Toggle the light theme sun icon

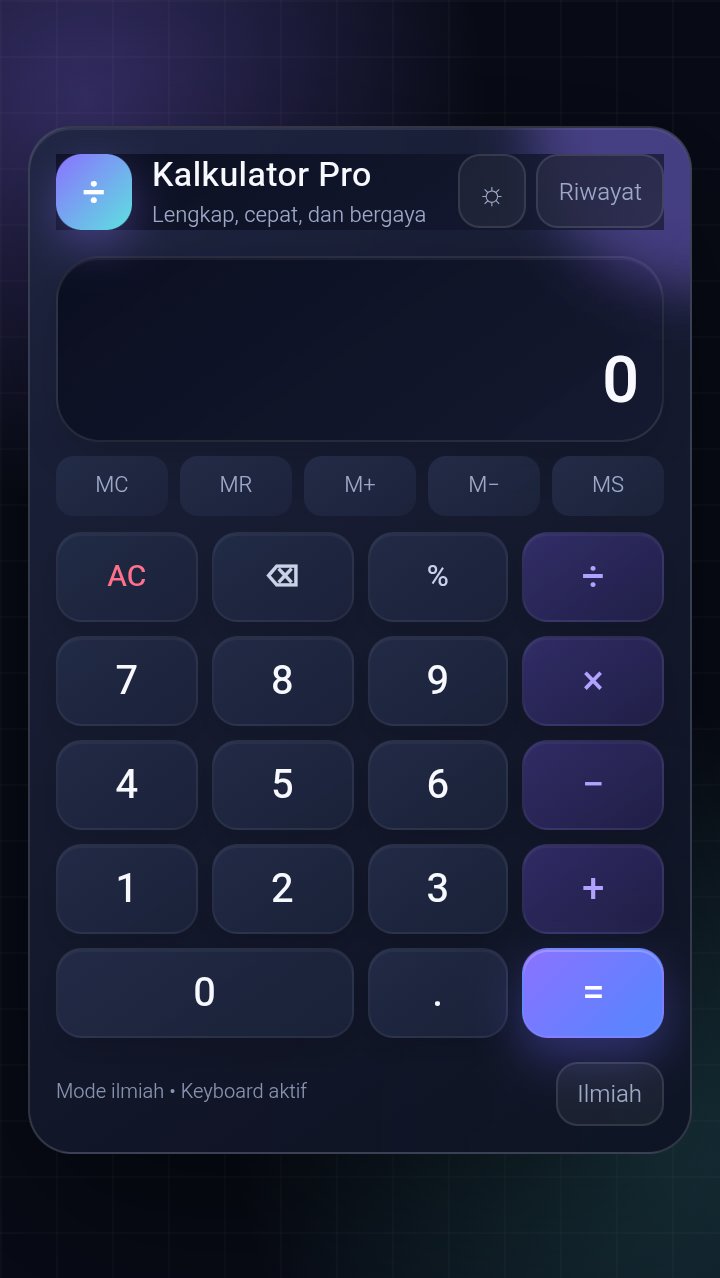492,191
